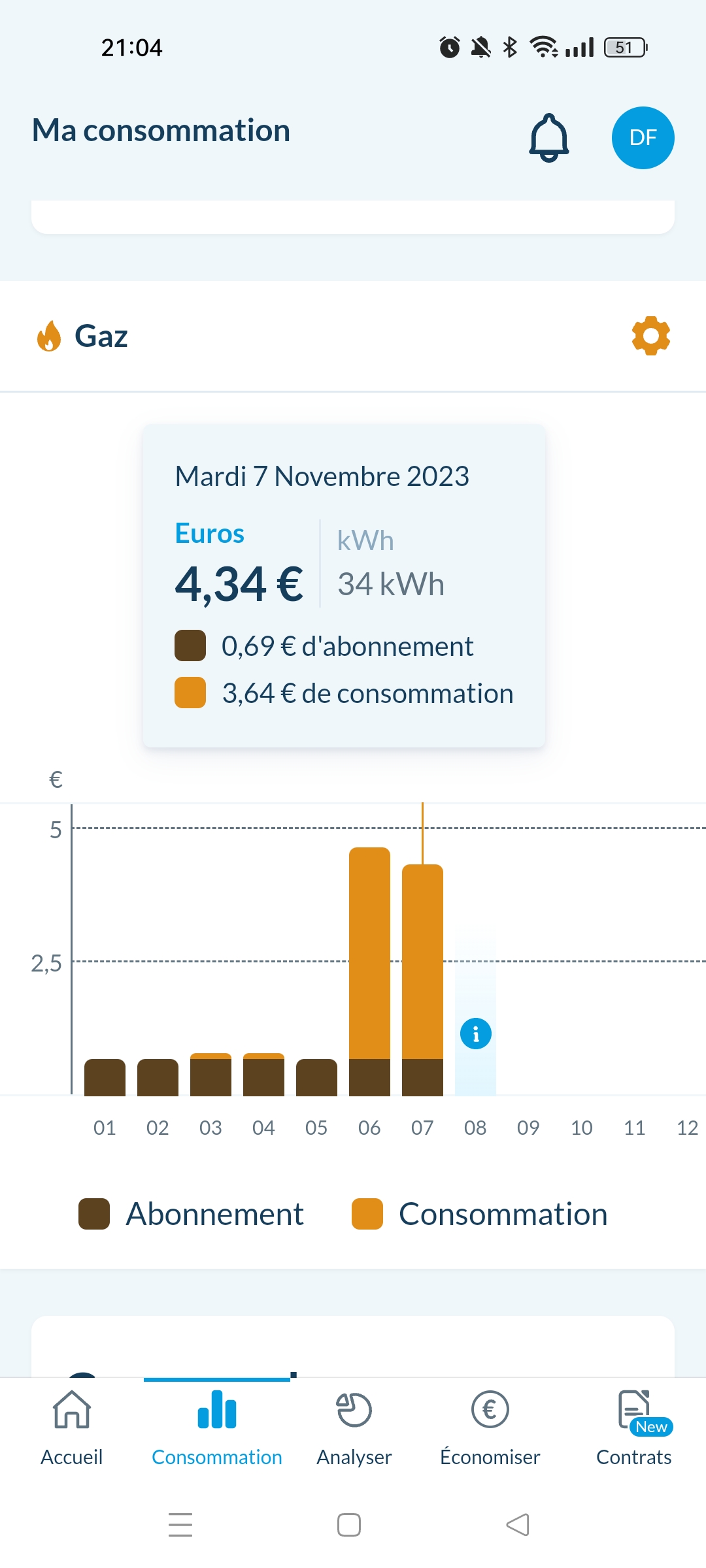Select the Euros unit in the tooltip

click(x=210, y=533)
